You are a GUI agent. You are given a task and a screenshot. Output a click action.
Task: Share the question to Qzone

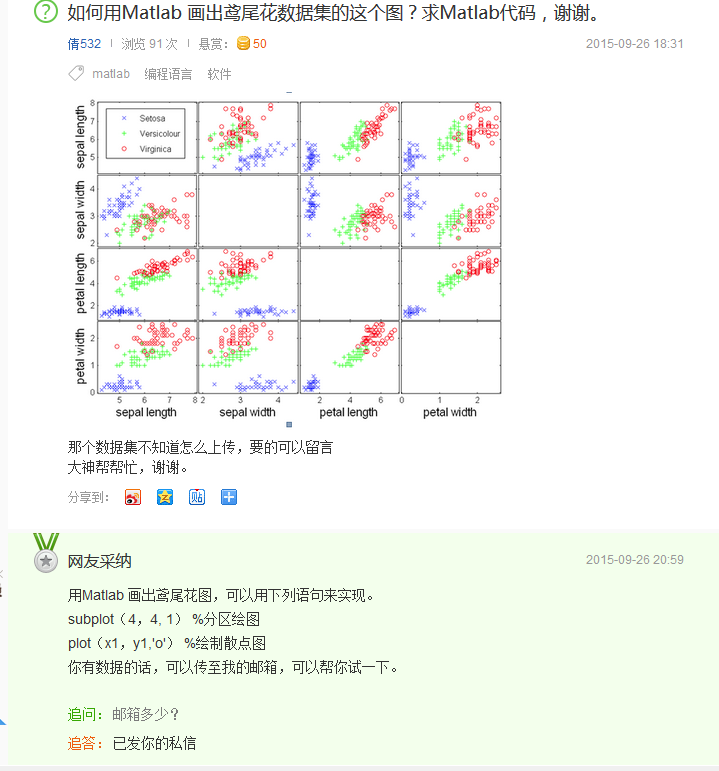(165, 497)
